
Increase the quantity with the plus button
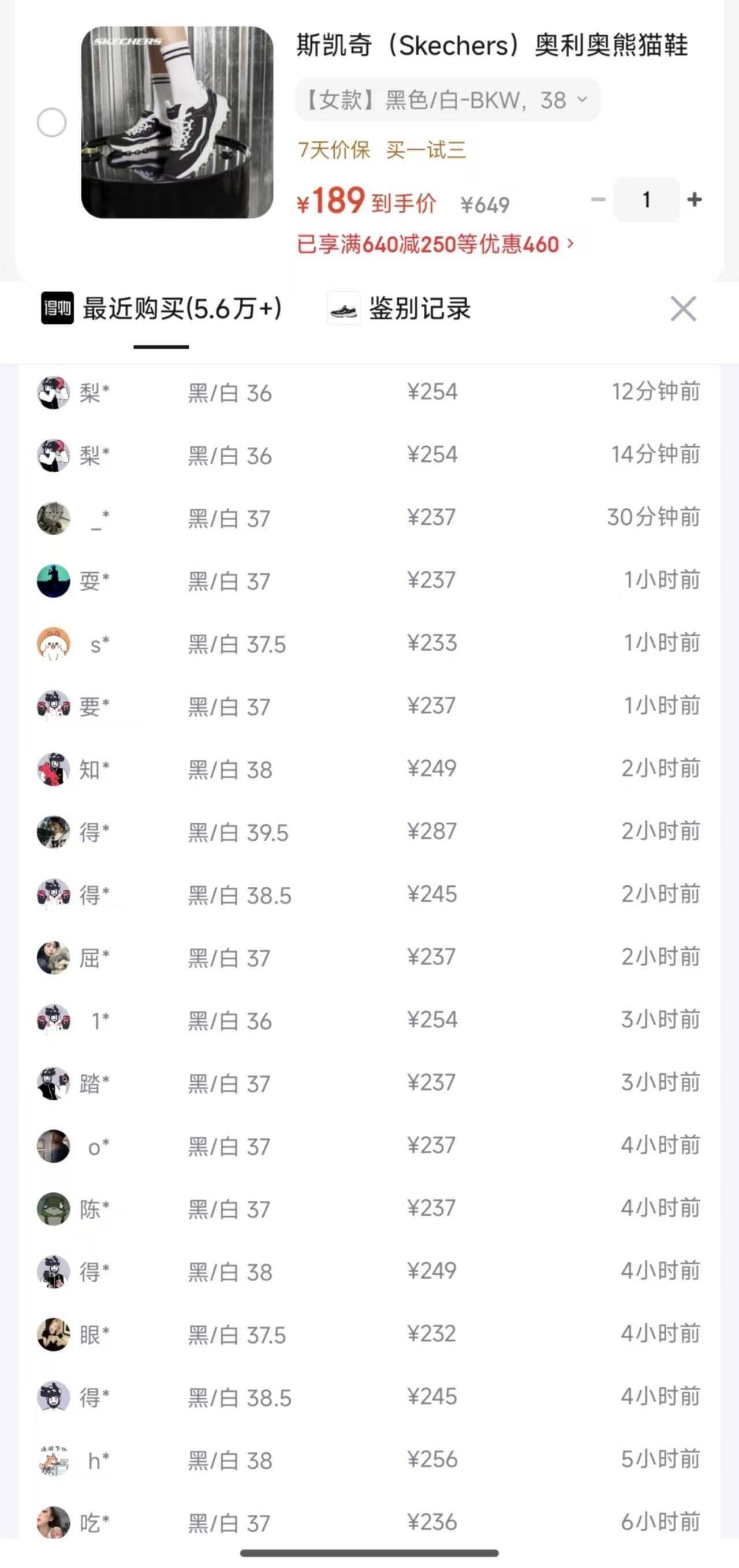coord(694,200)
